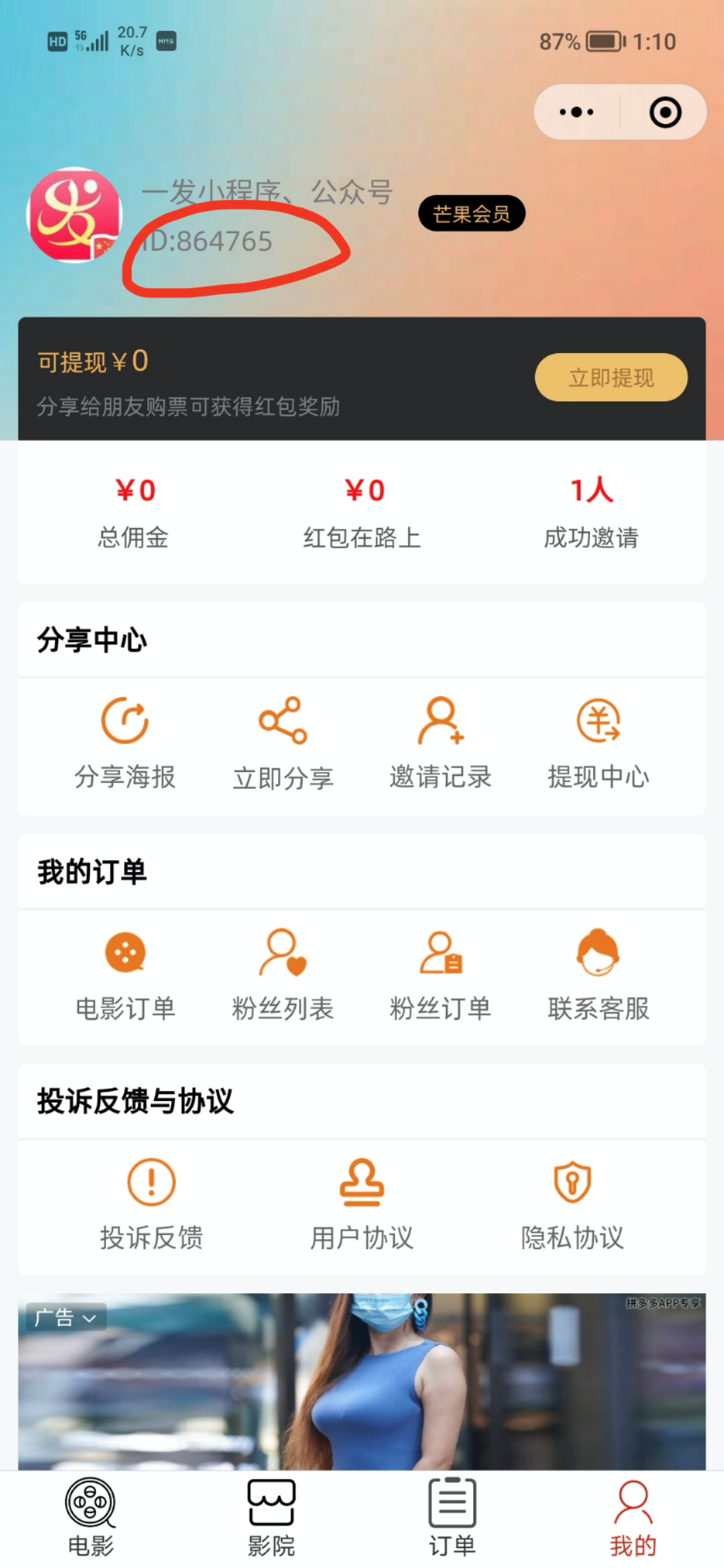View 邀请记录 invitation records

tap(440, 742)
